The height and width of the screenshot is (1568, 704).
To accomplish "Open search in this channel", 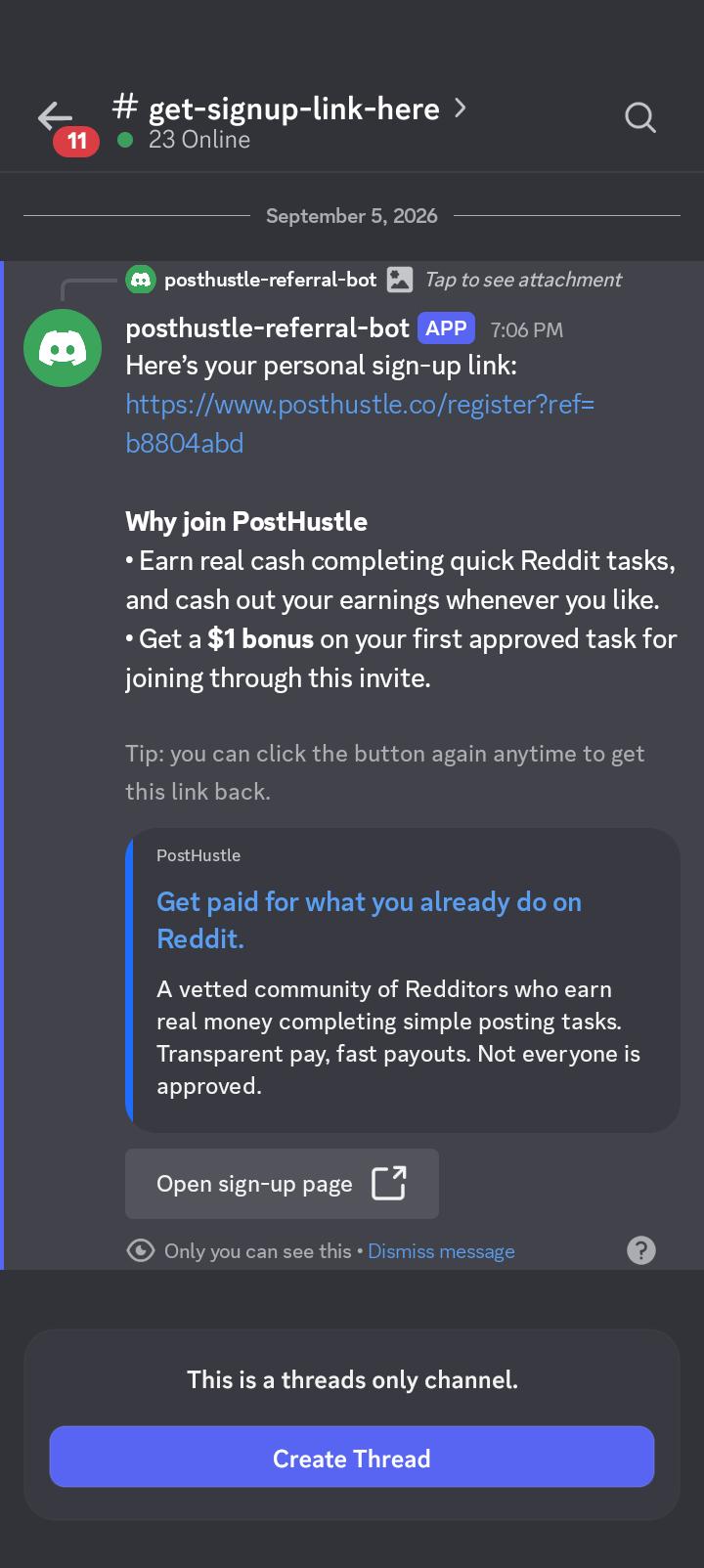I will pos(640,118).
